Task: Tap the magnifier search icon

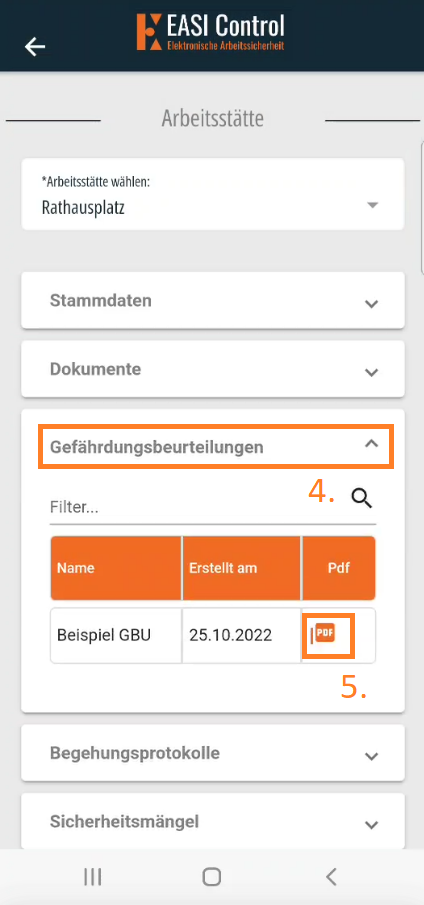Action: coord(362,498)
